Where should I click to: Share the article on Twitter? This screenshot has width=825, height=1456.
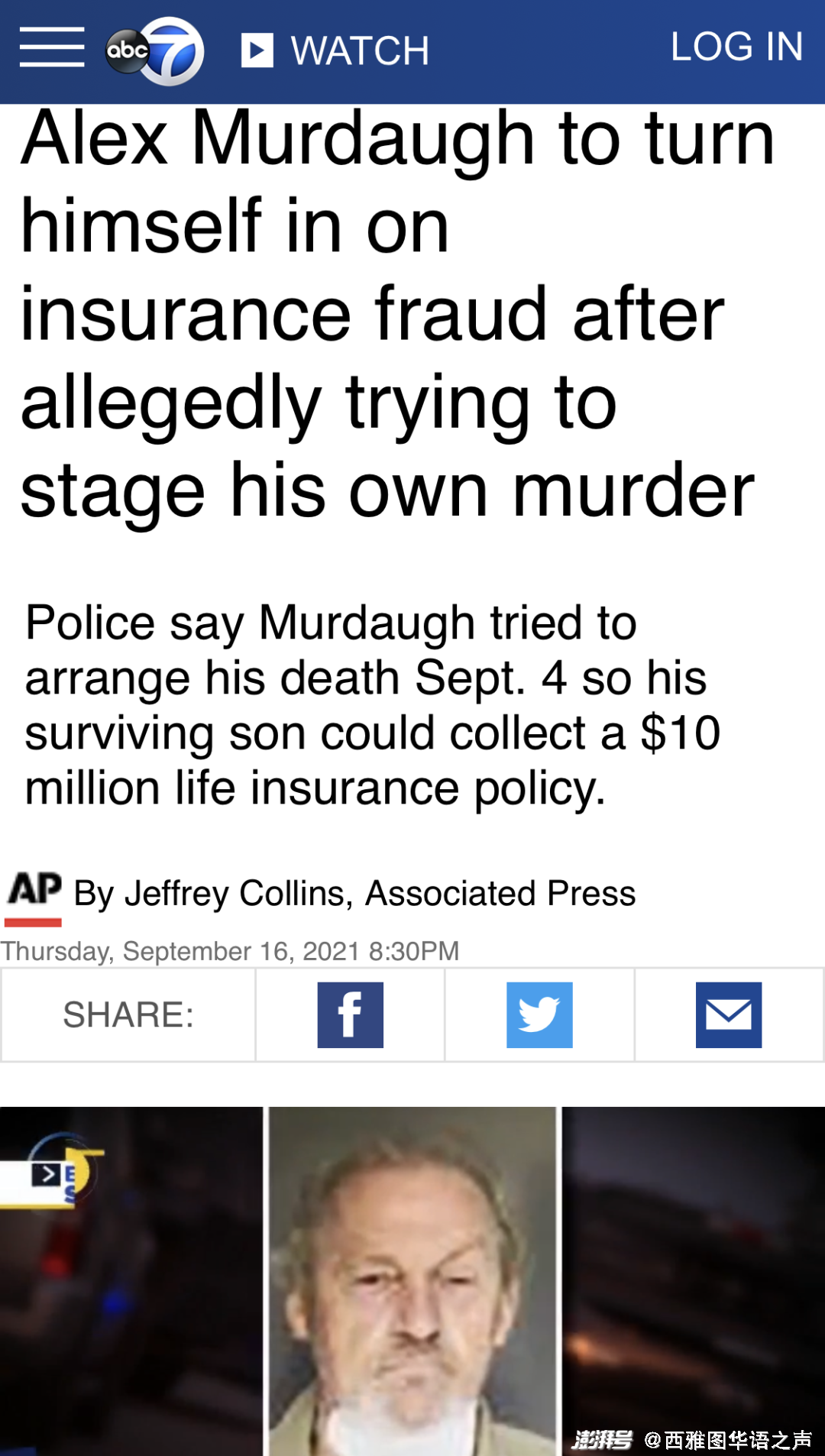click(x=539, y=1014)
